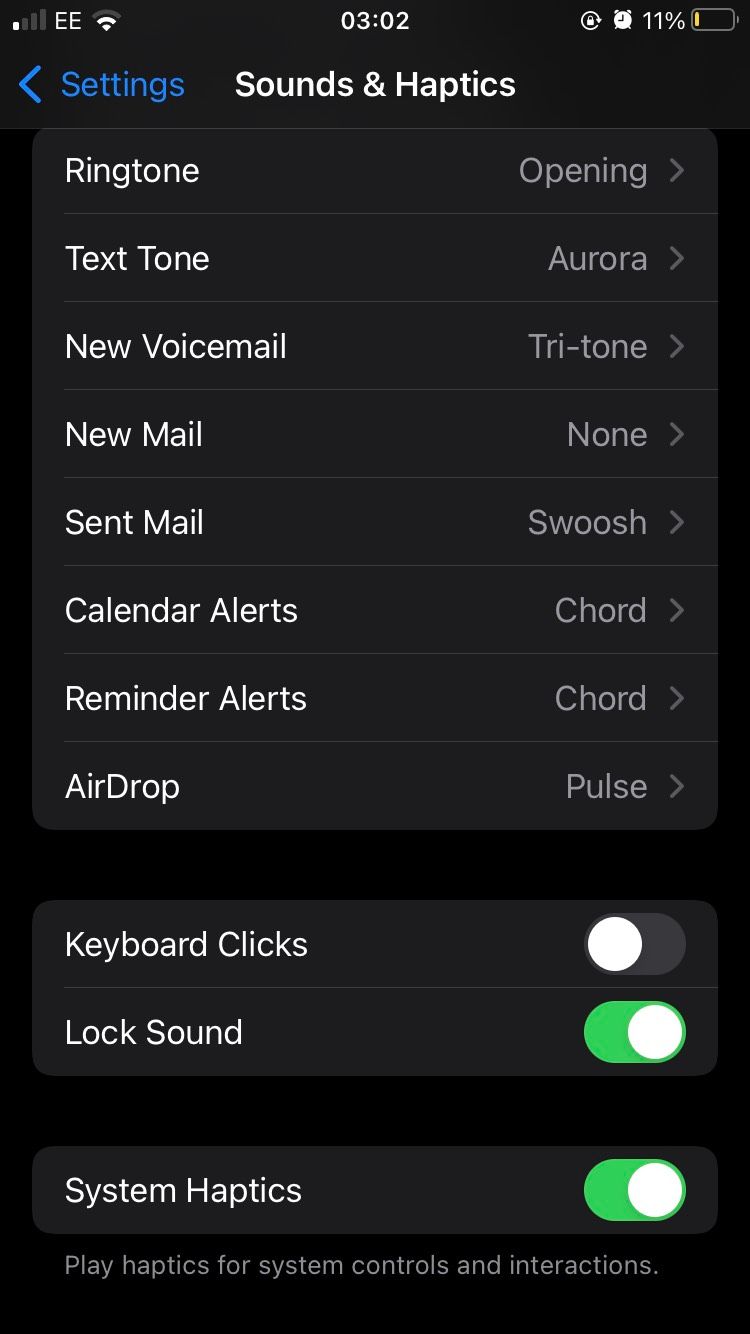Open New Voicemail sound options

375,347
